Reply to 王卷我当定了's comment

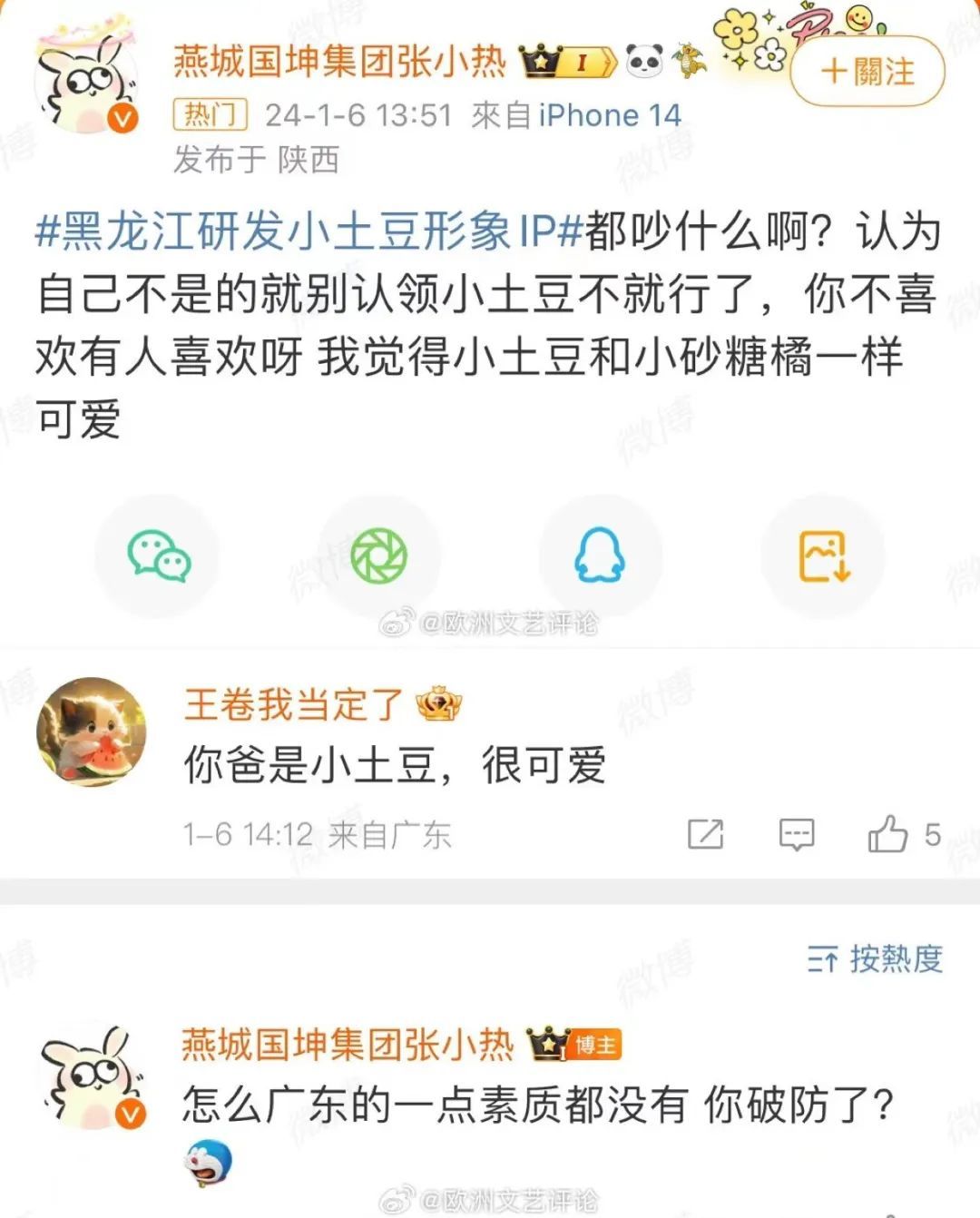pos(796,834)
